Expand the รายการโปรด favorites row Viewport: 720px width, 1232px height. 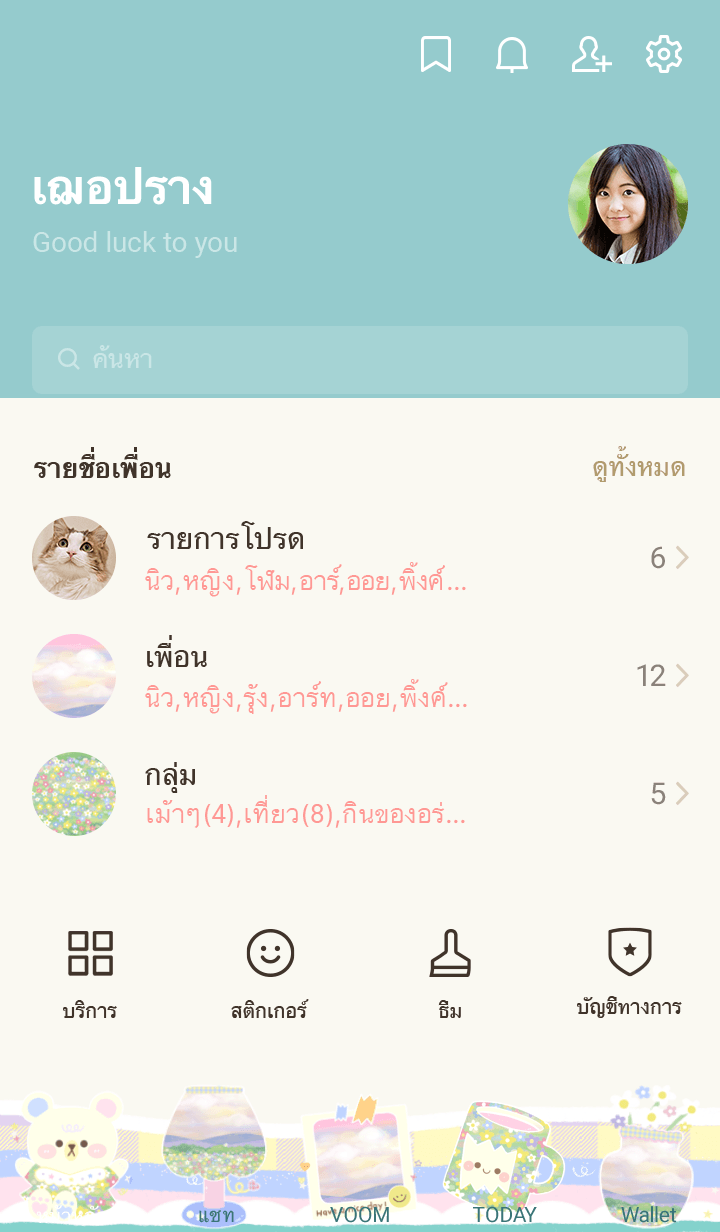pyautogui.click(x=360, y=558)
